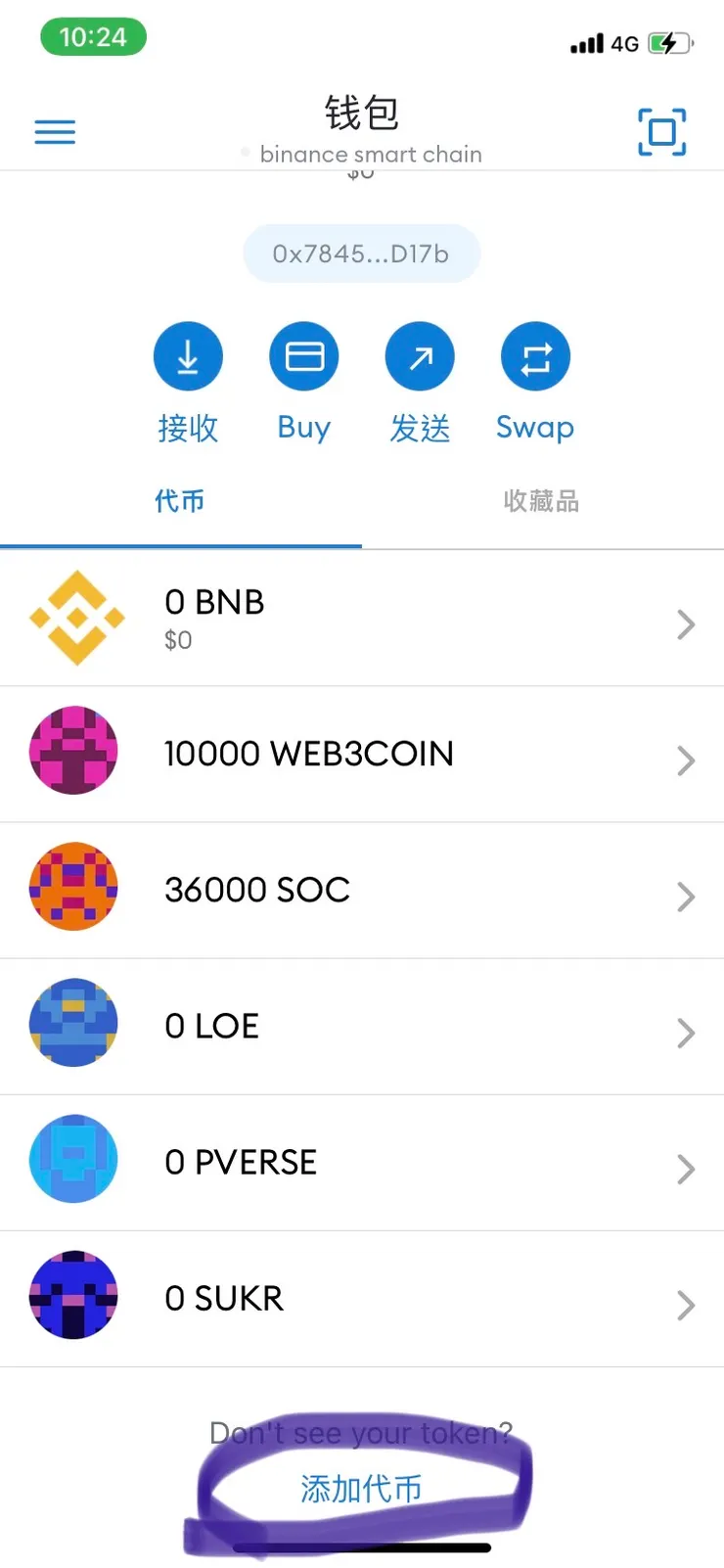Screen dimensions: 724x1568
Task: Select the 0 SUKR token row
Action: pyautogui.click(x=362, y=1297)
